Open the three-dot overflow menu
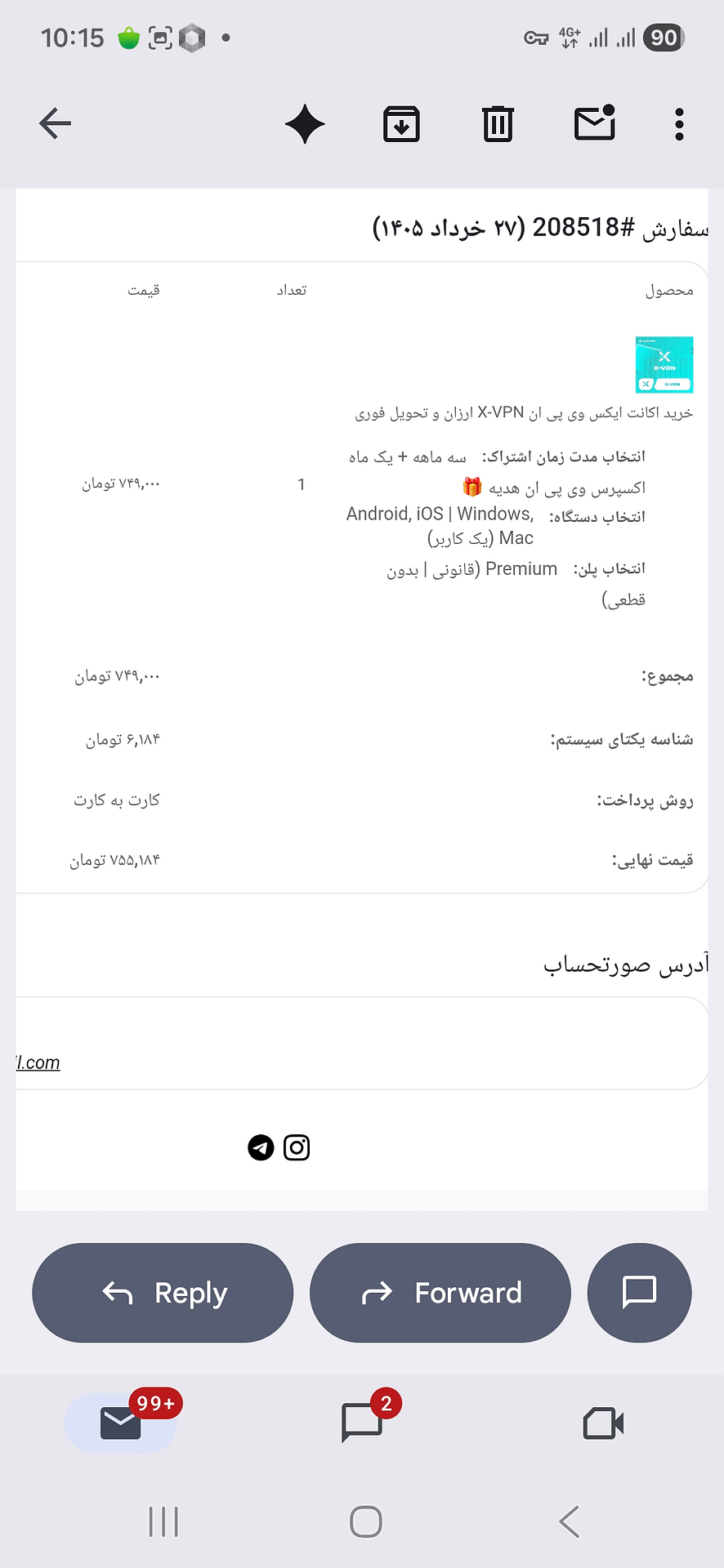This screenshot has width=724, height=1568. coord(679,124)
